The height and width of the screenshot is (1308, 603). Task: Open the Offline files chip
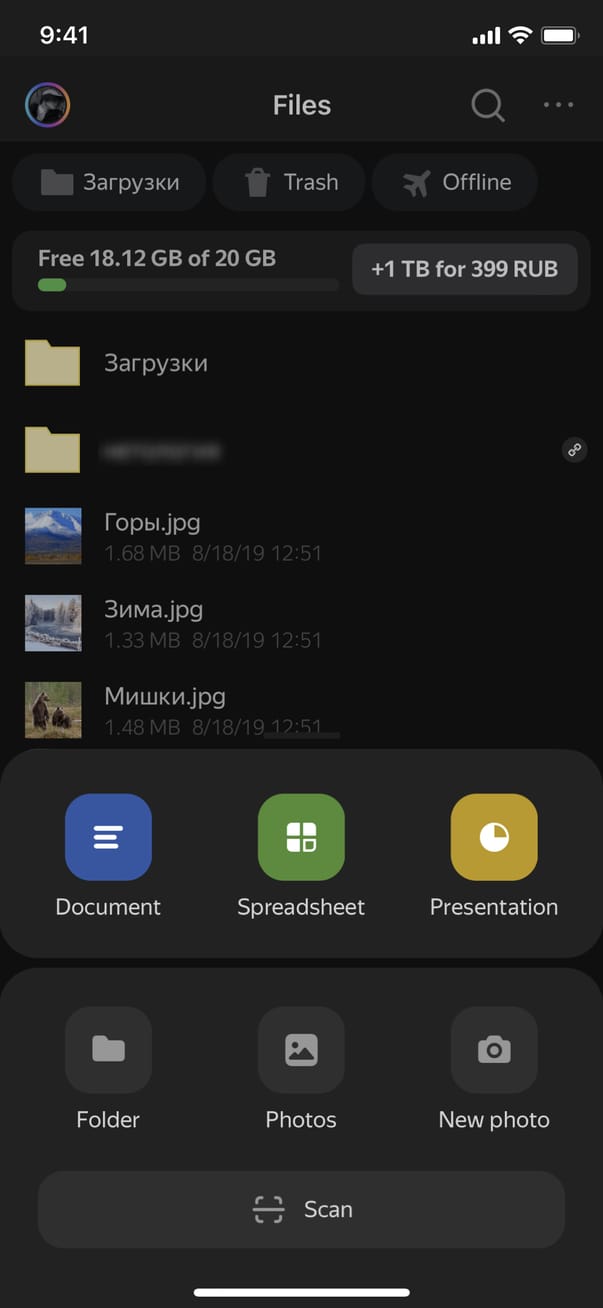click(x=456, y=182)
